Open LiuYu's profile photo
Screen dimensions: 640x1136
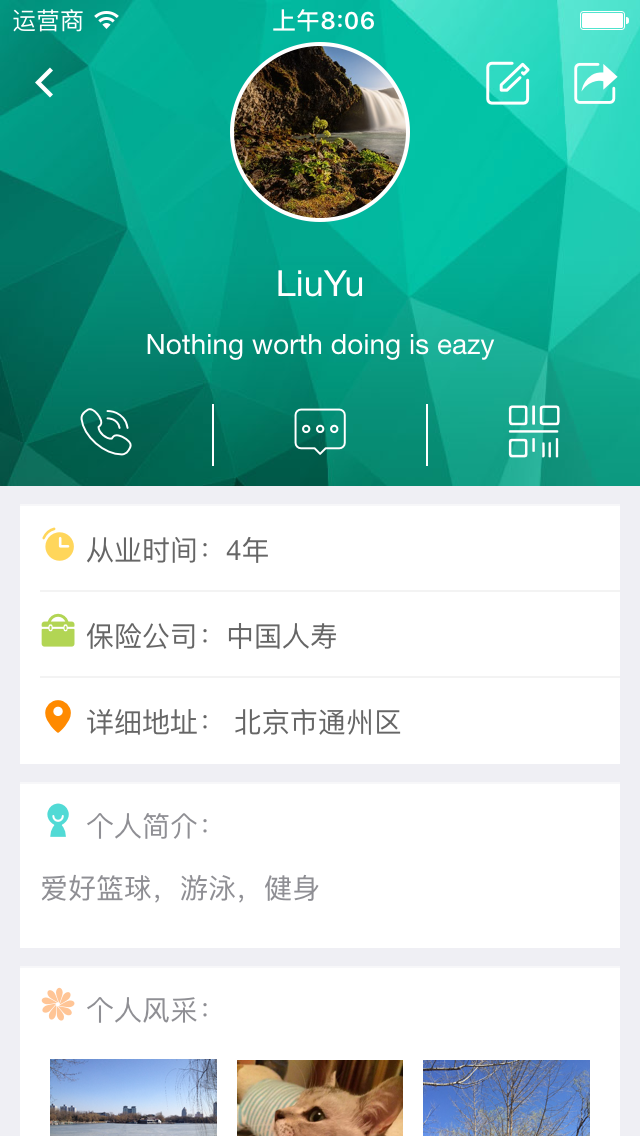point(320,132)
